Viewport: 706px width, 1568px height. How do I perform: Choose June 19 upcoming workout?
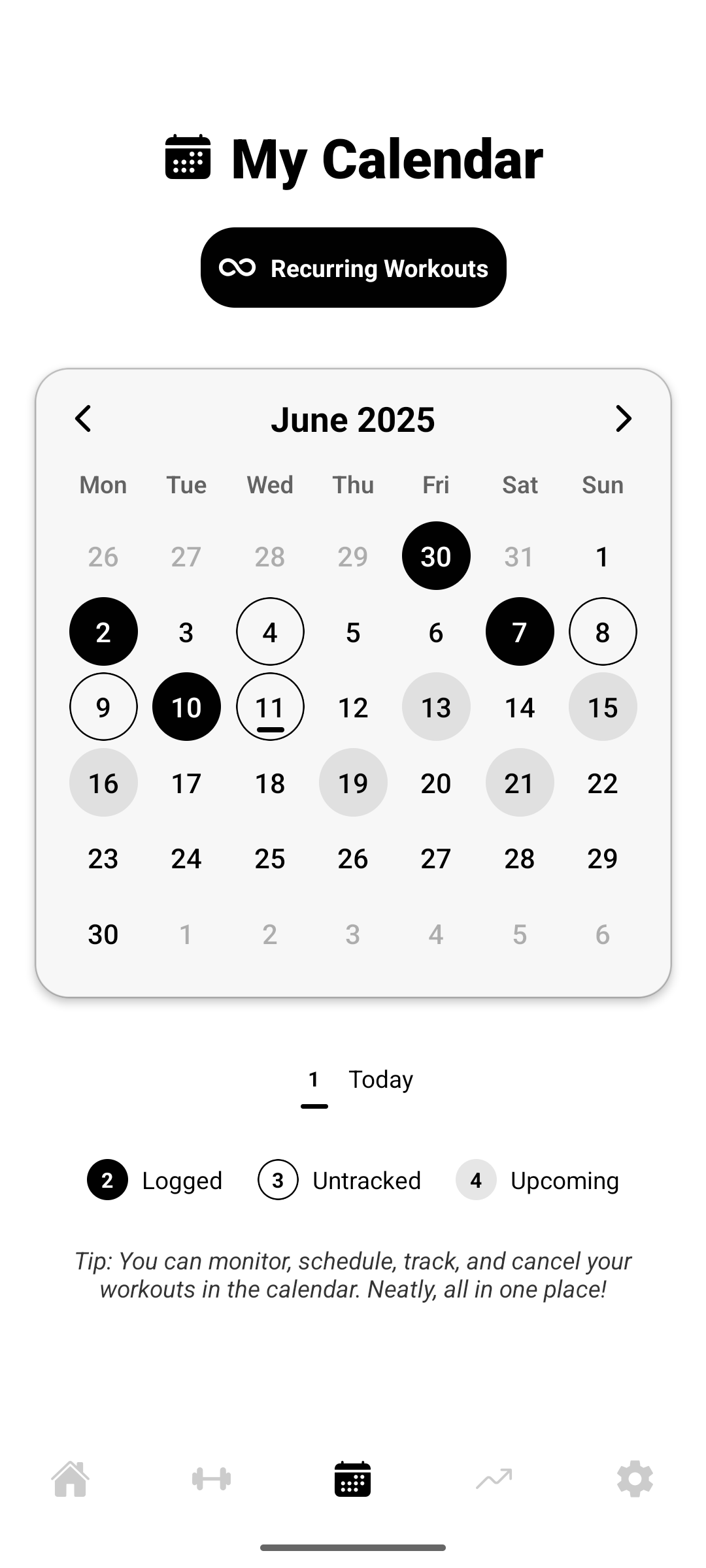pos(353,783)
